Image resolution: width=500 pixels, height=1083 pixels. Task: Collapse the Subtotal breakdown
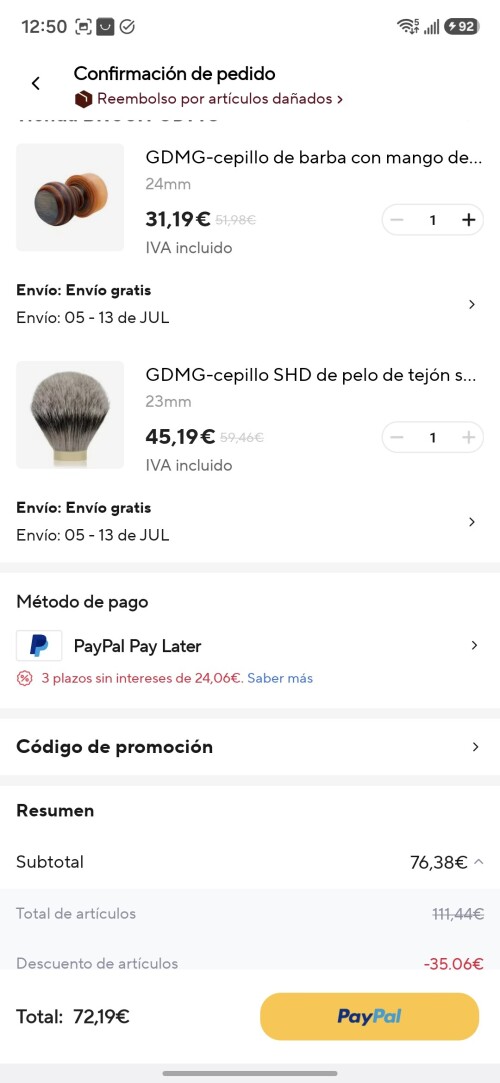(447, 862)
